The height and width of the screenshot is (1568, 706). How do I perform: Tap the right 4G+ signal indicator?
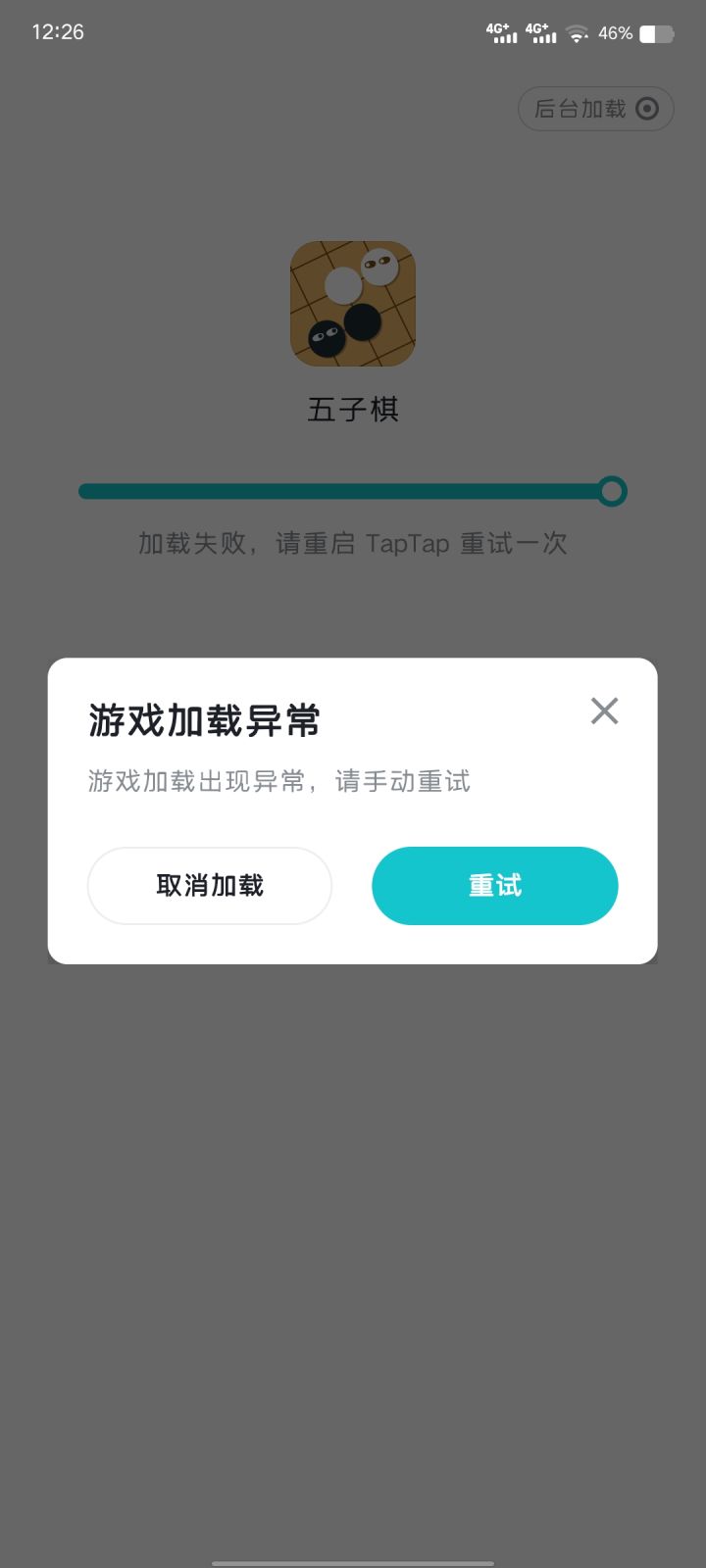click(x=541, y=31)
